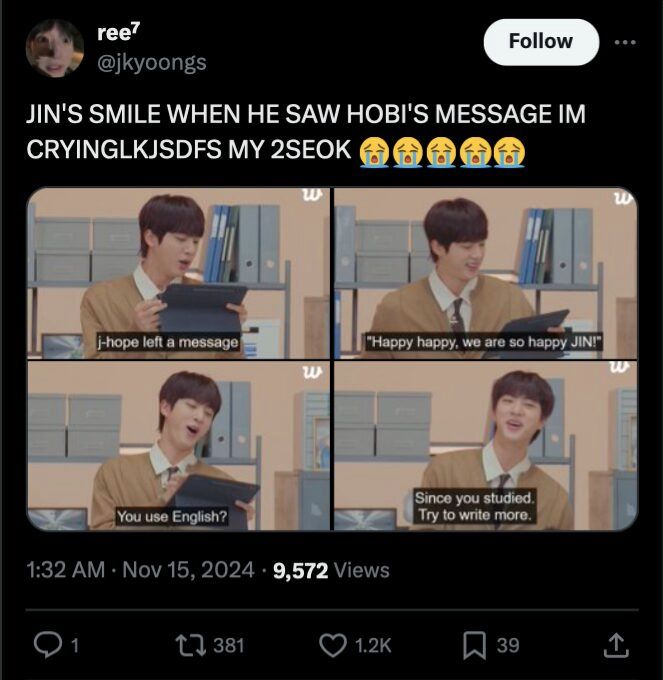Screen dimensions: 663x680
Task: Like this post with 1.2K likes
Action: click(x=333, y=645)
